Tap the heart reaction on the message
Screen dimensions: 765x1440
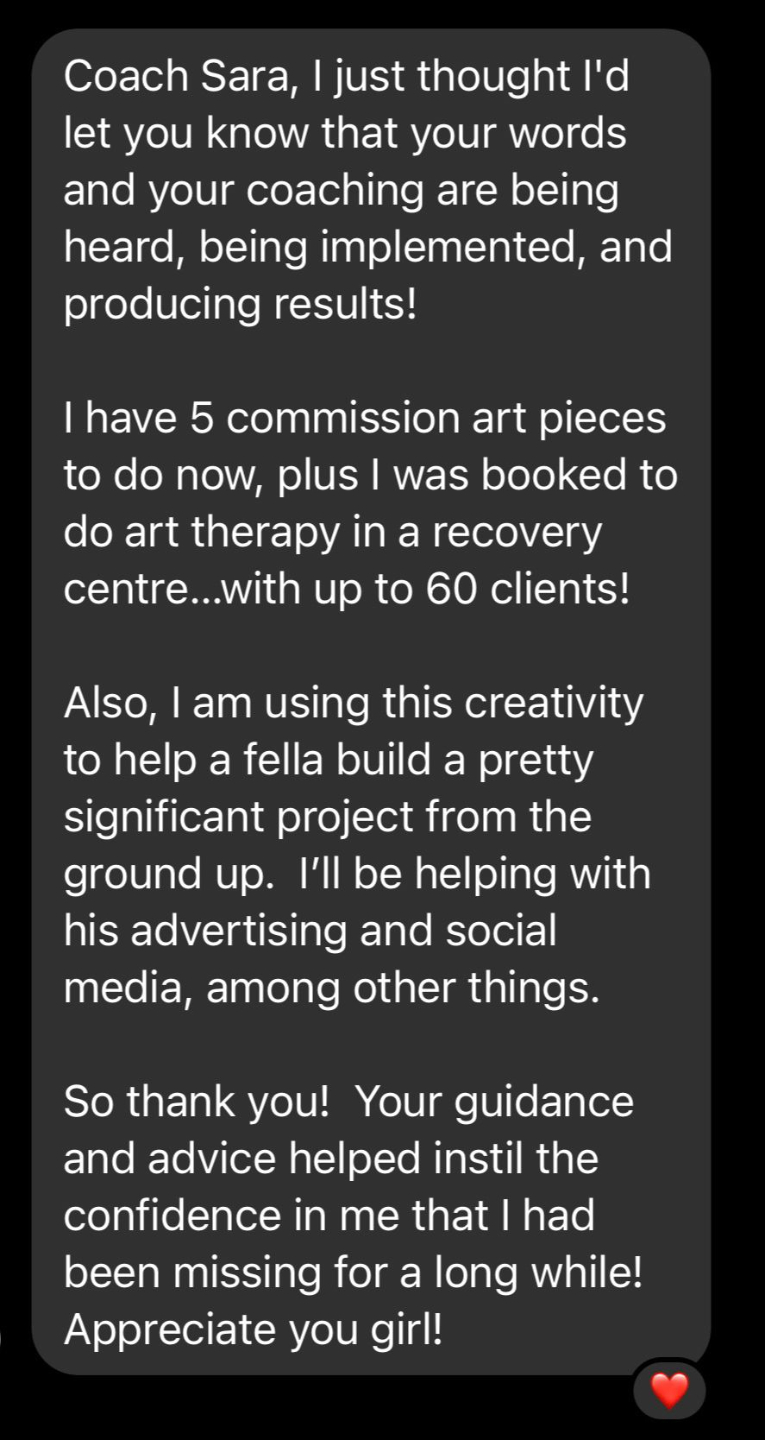click(x=669, y=1391)
